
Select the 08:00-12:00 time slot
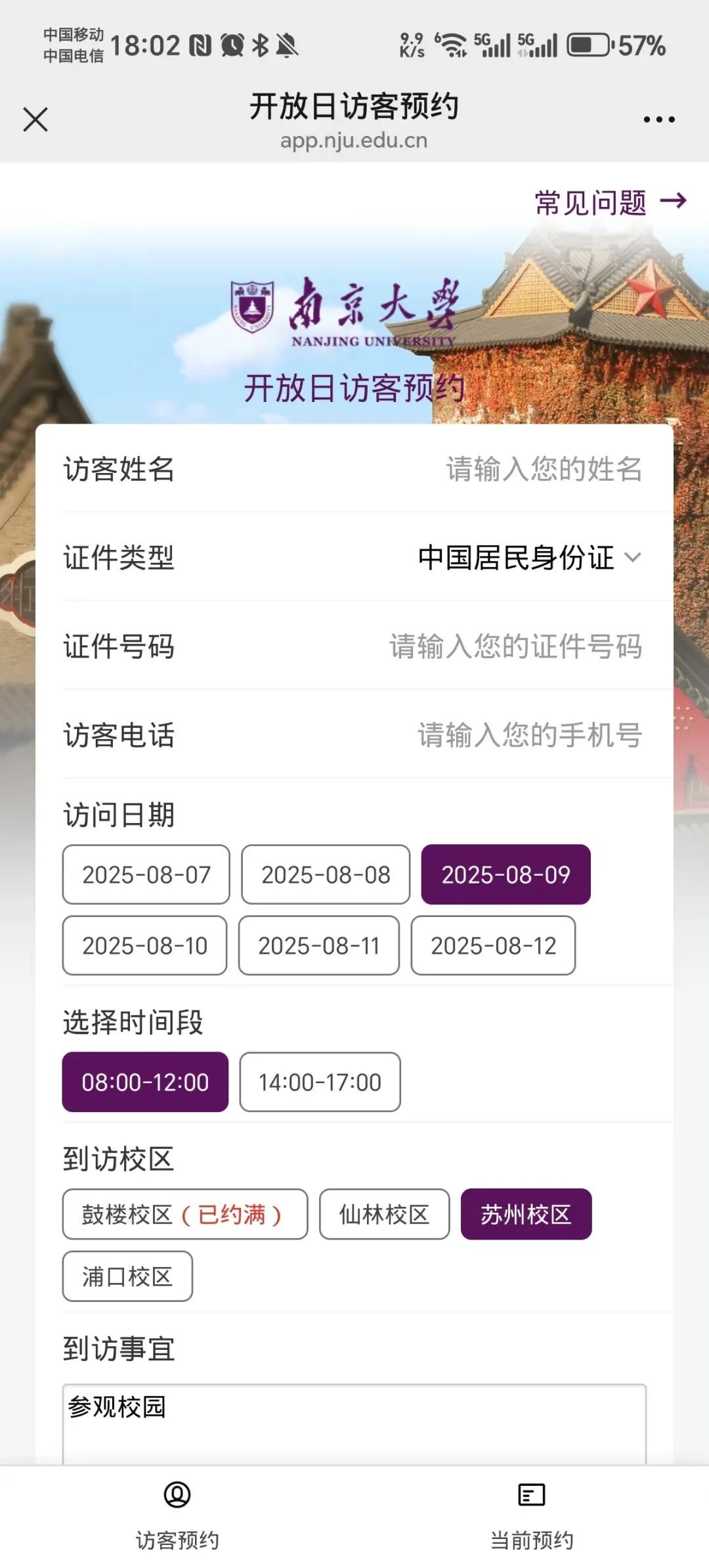pyautogui.click(x=145, y=1082)
